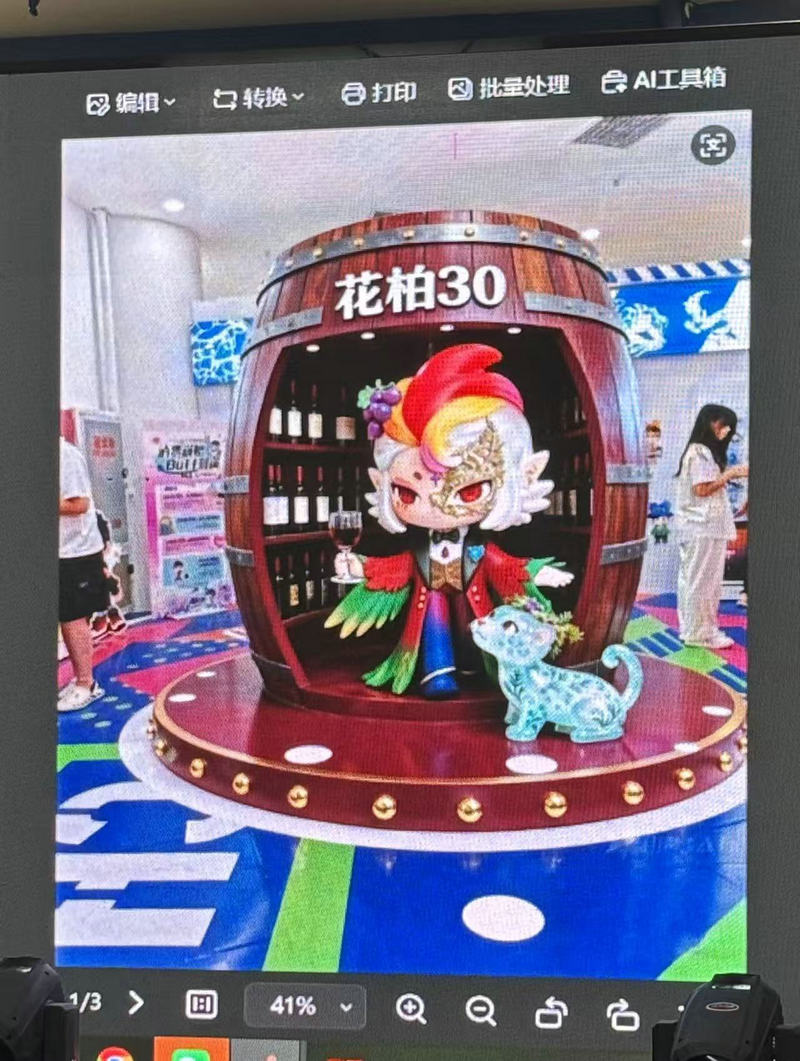Open the 编辑 edit menu
Viewport: 800px width, 1061px height.
point(130,102)
